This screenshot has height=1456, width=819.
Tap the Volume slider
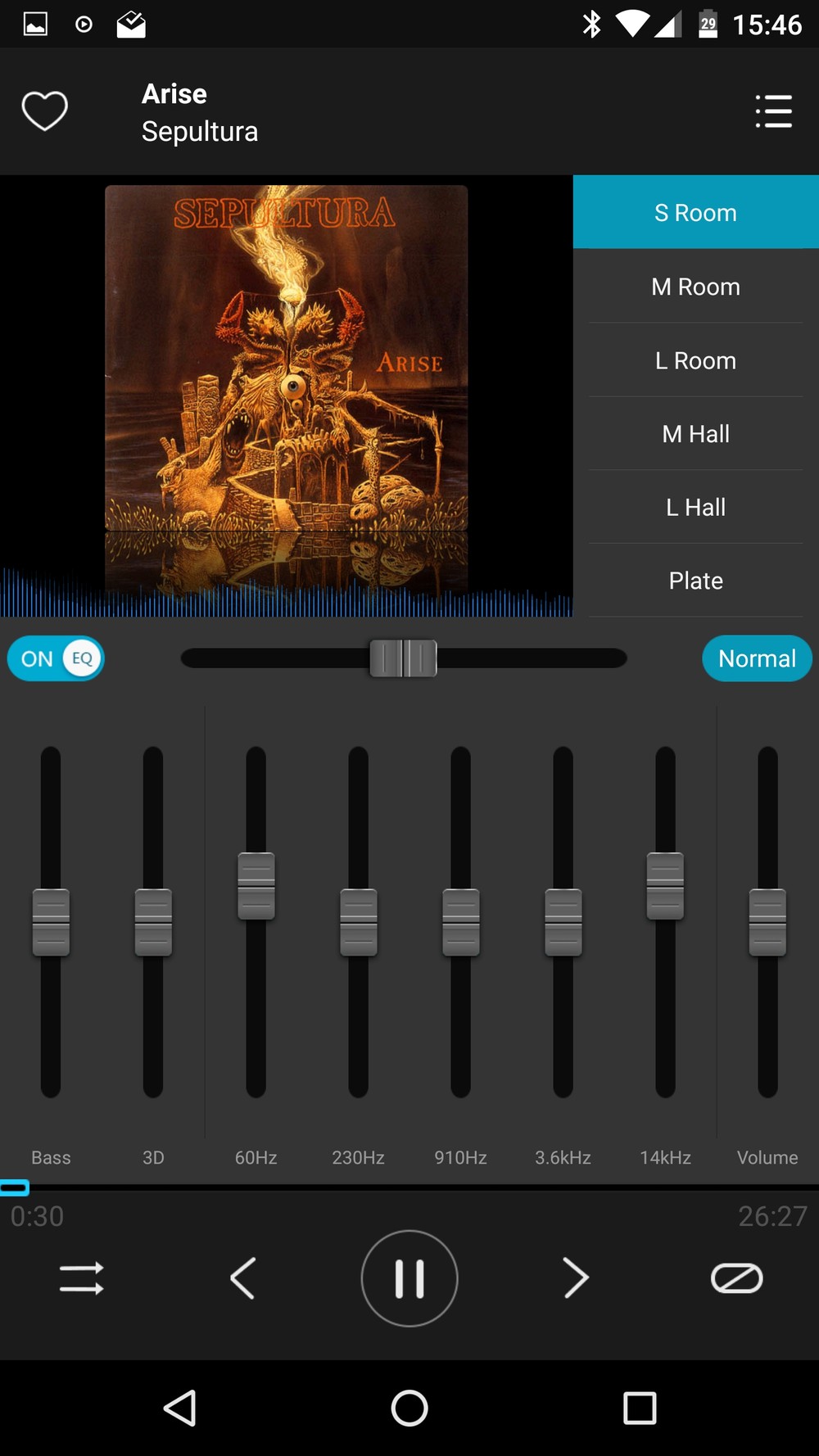[767, 922]
